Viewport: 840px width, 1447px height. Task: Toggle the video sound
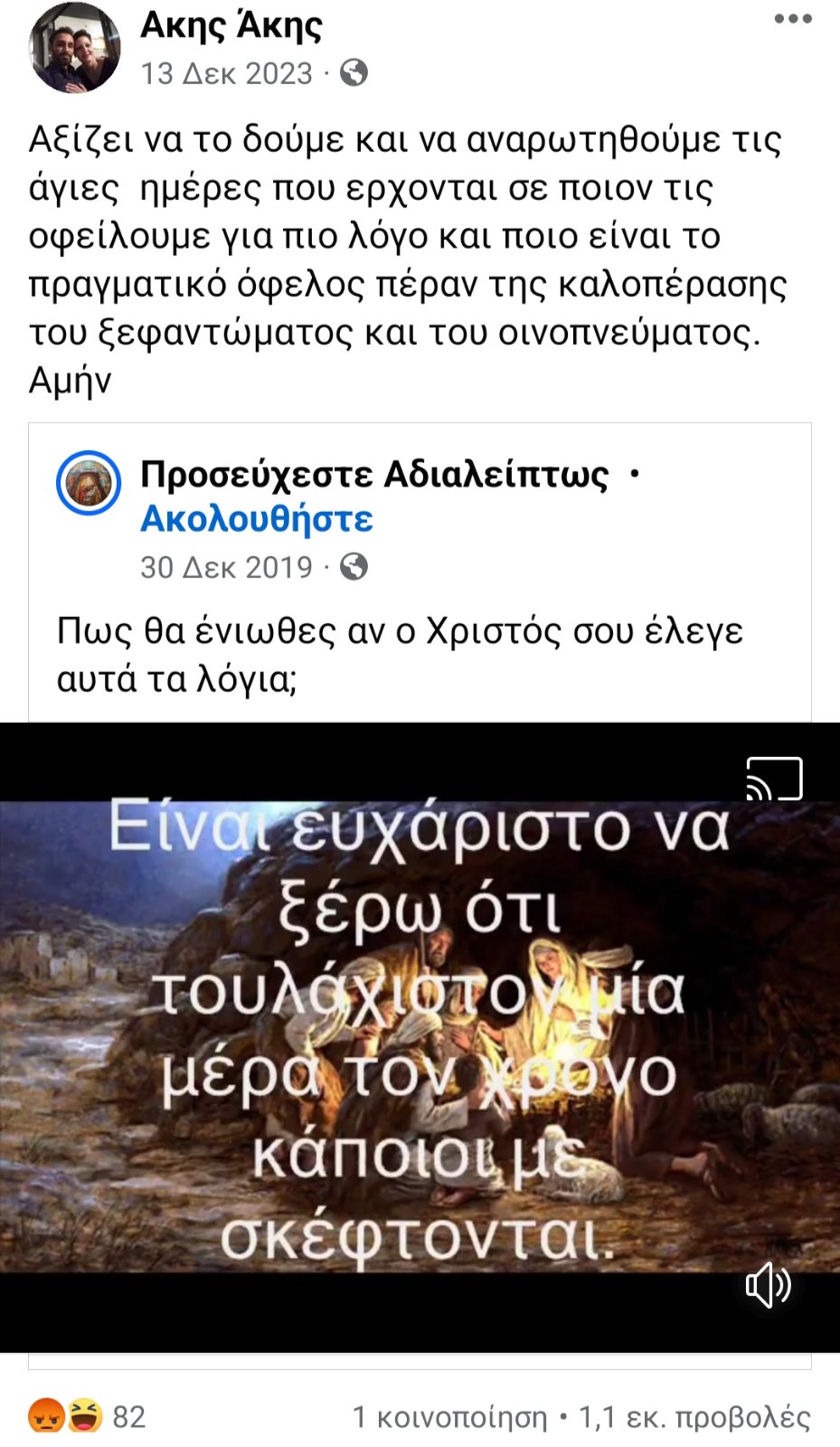click(768, 1285)
